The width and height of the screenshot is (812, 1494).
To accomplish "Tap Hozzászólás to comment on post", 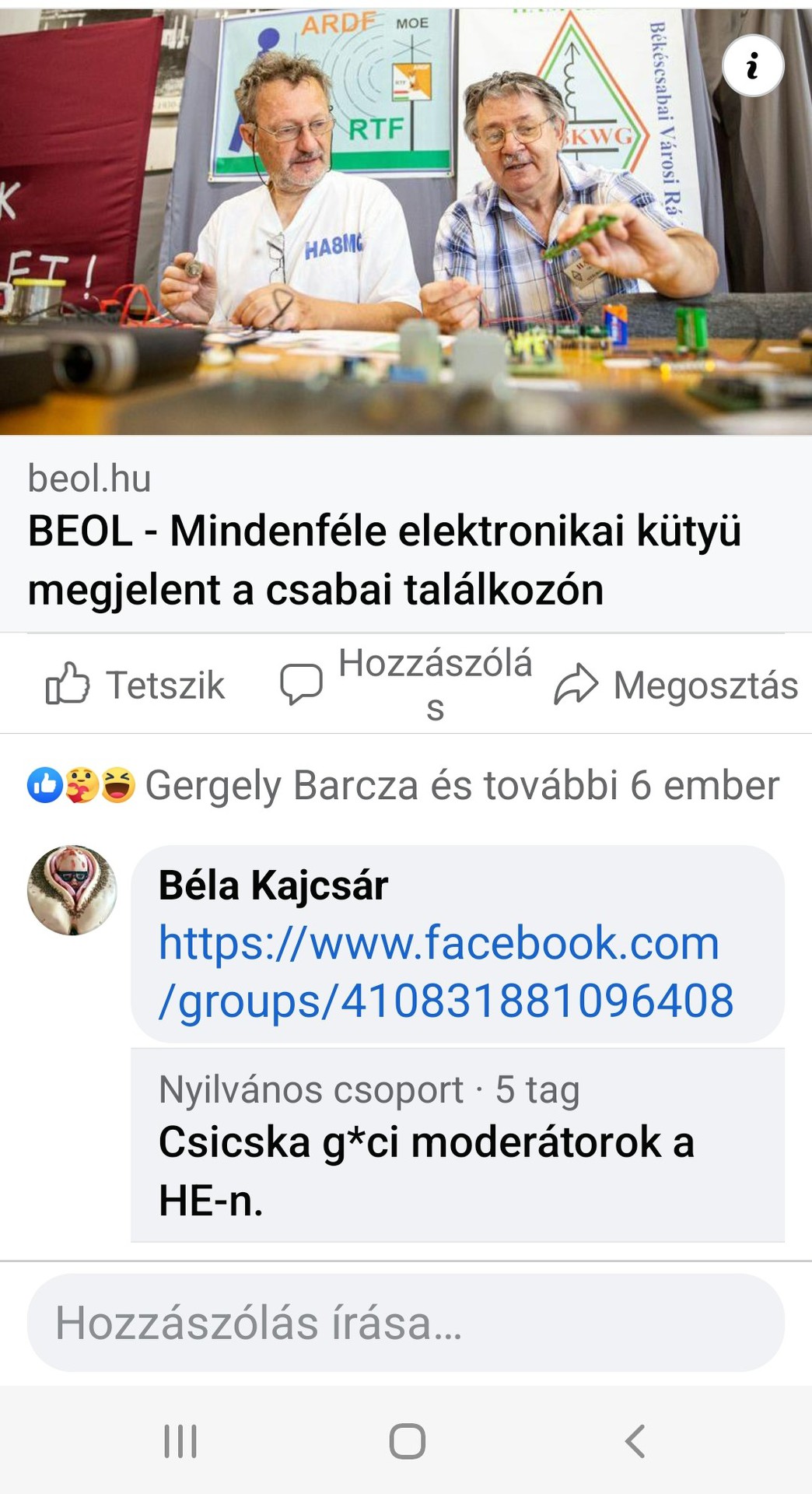I will (x=408, y=685).
